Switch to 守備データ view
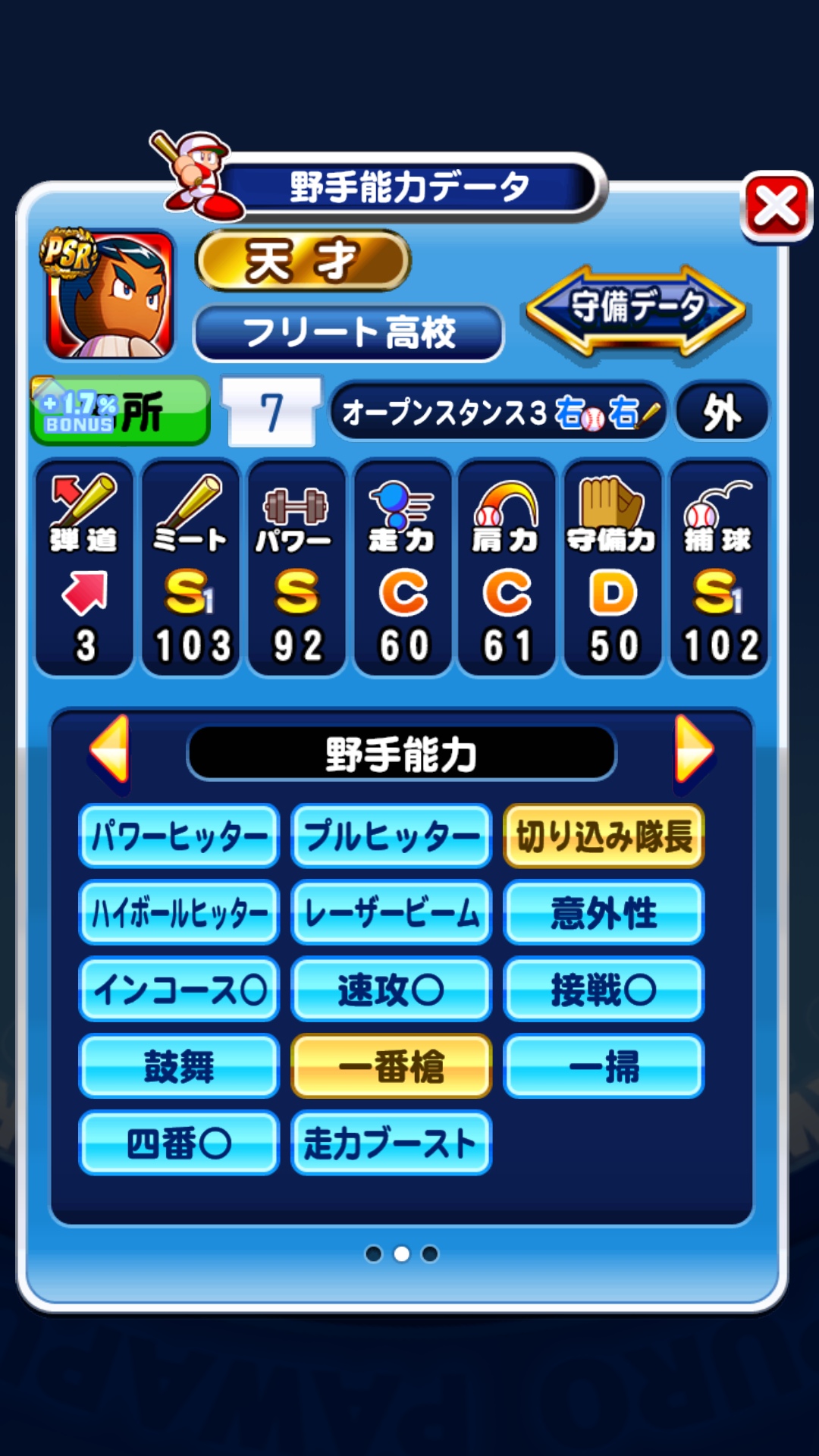The image size is (819, 1456). click(636, 309)
